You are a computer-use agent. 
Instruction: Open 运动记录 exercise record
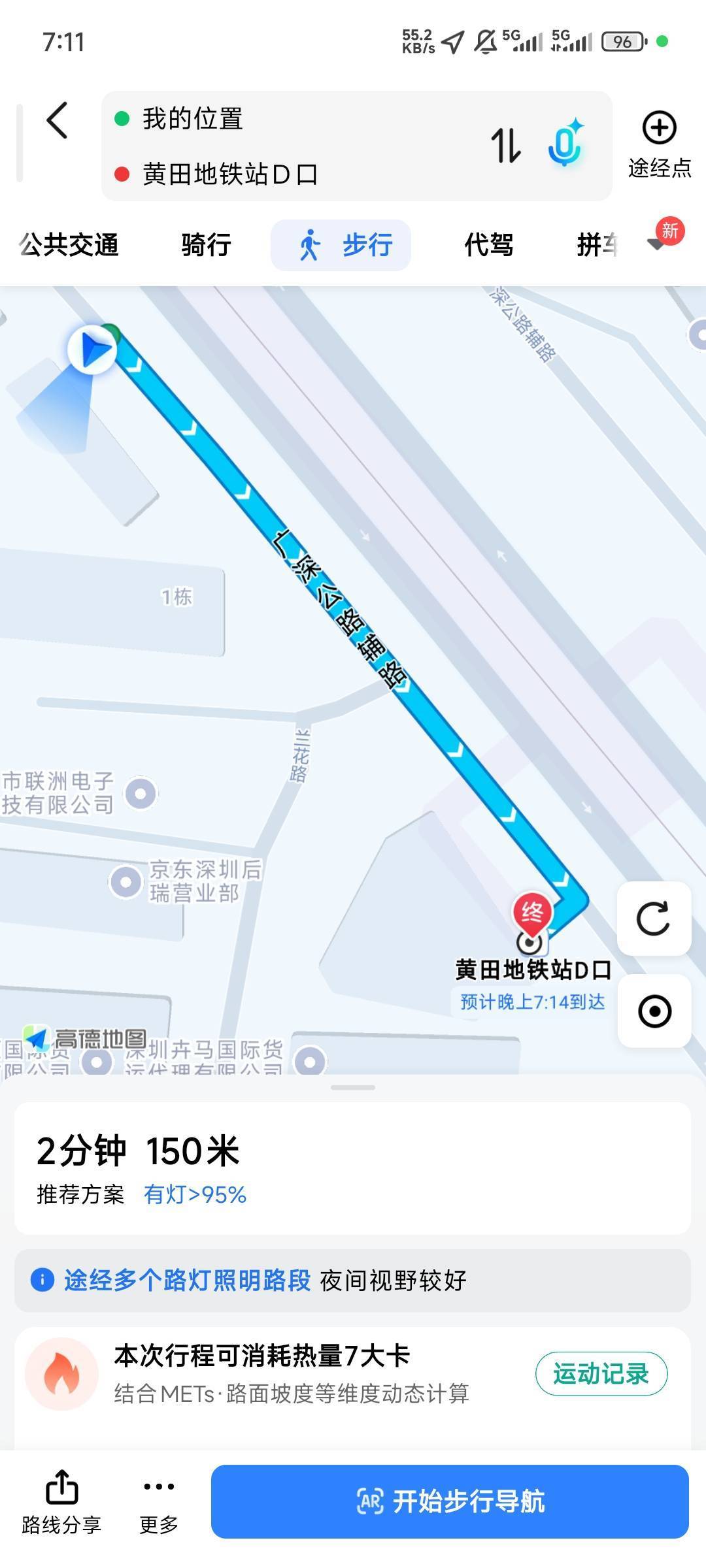[601, 1373]
